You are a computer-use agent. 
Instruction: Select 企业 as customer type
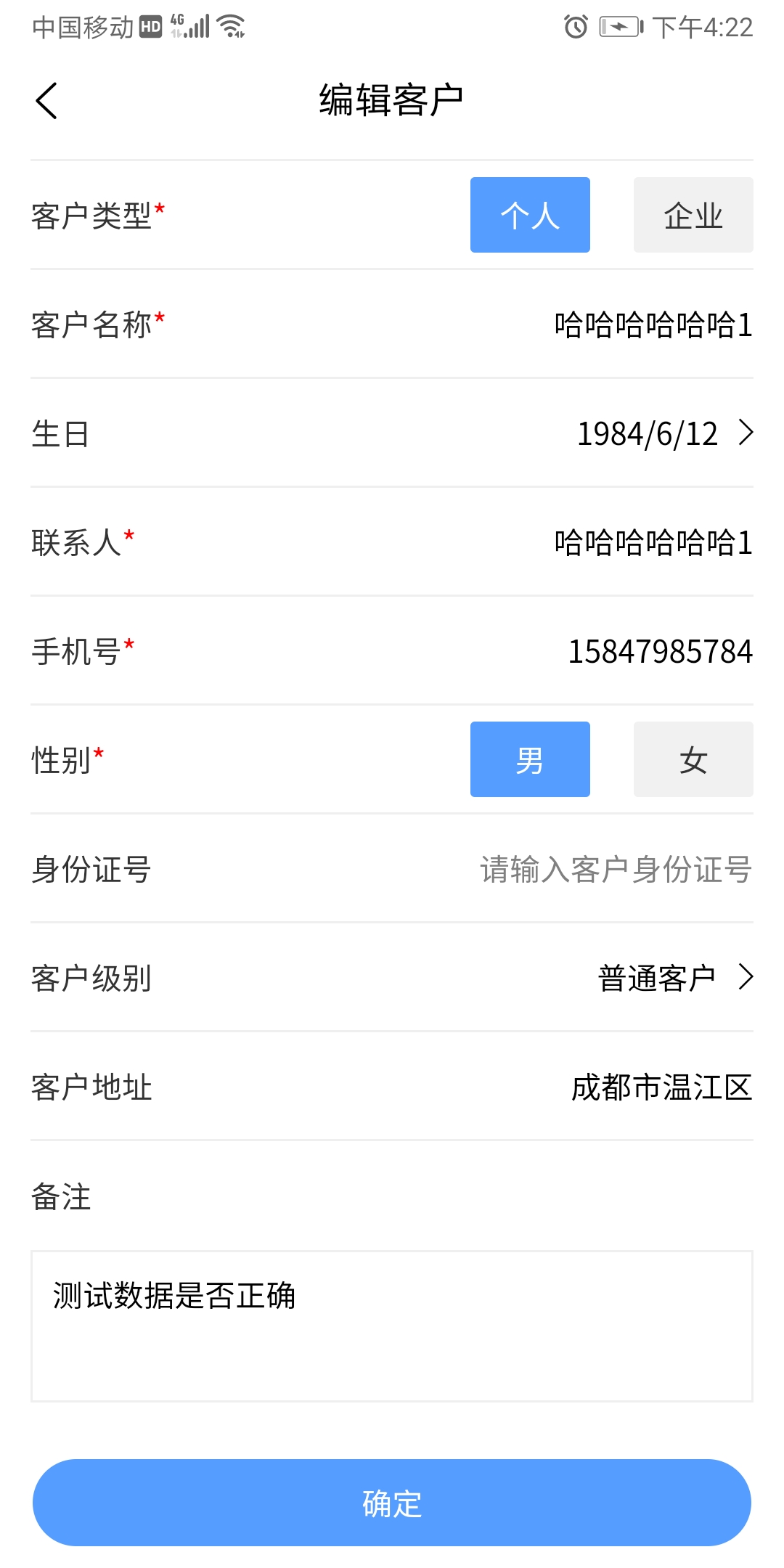point(693,215)
